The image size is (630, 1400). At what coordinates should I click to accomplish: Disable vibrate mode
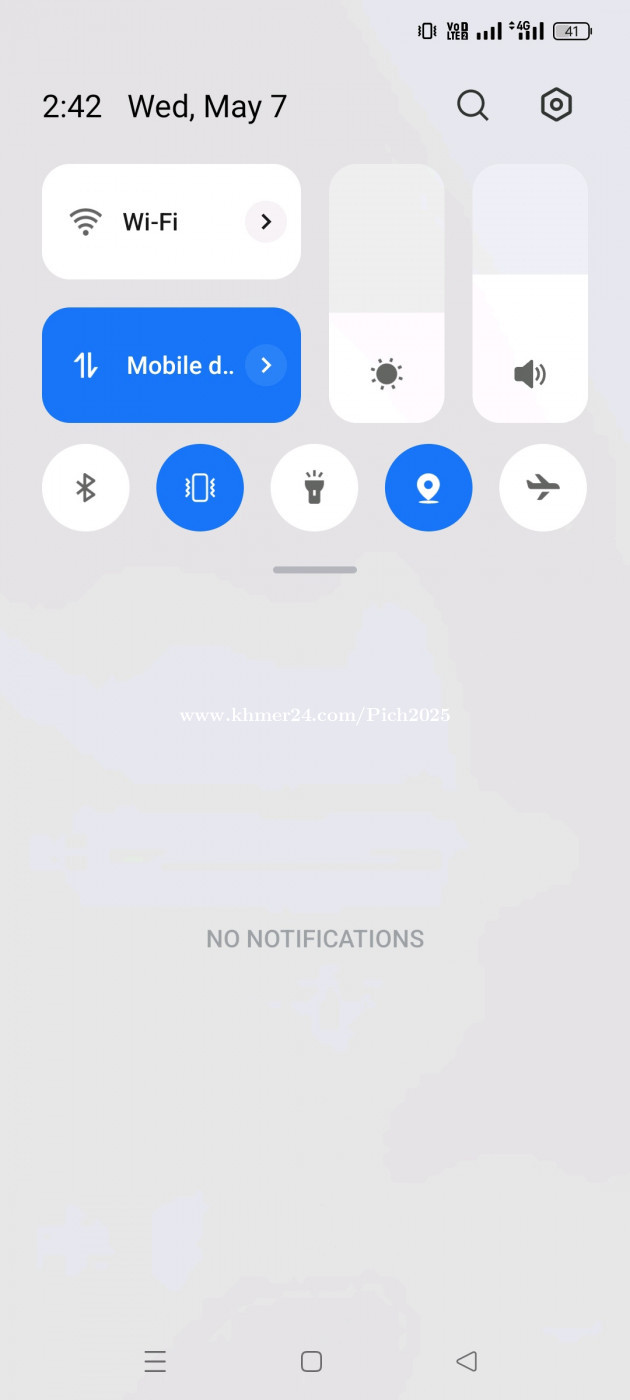coord(200,488)
